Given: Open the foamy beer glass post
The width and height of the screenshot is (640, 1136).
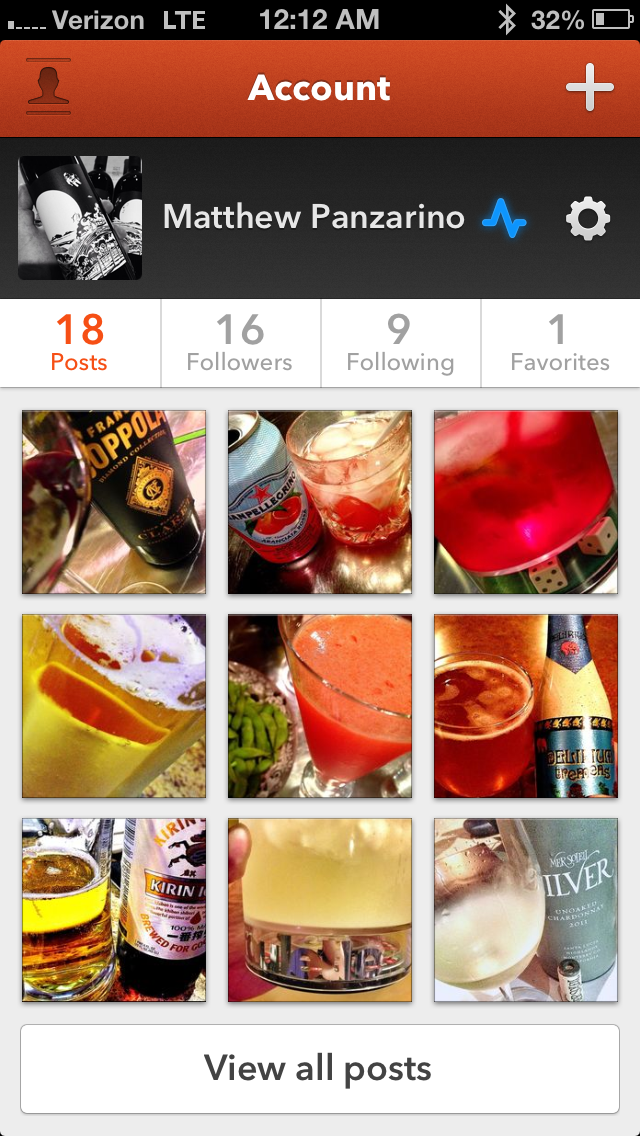Looking at the screenshot, I should [114, 706].
